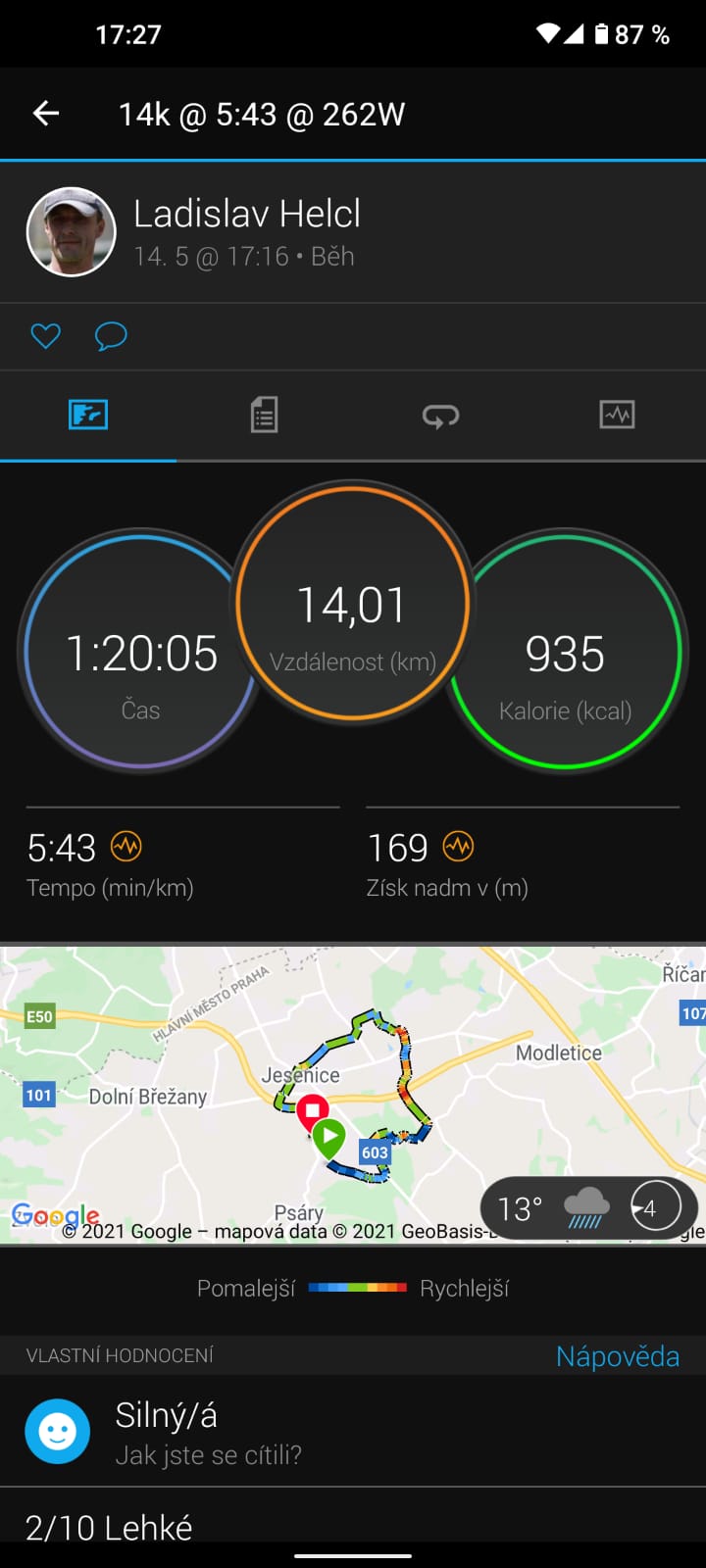Like this activity with the heart icon
Screen dimensions: 706x1568
(x=45, y=336)
